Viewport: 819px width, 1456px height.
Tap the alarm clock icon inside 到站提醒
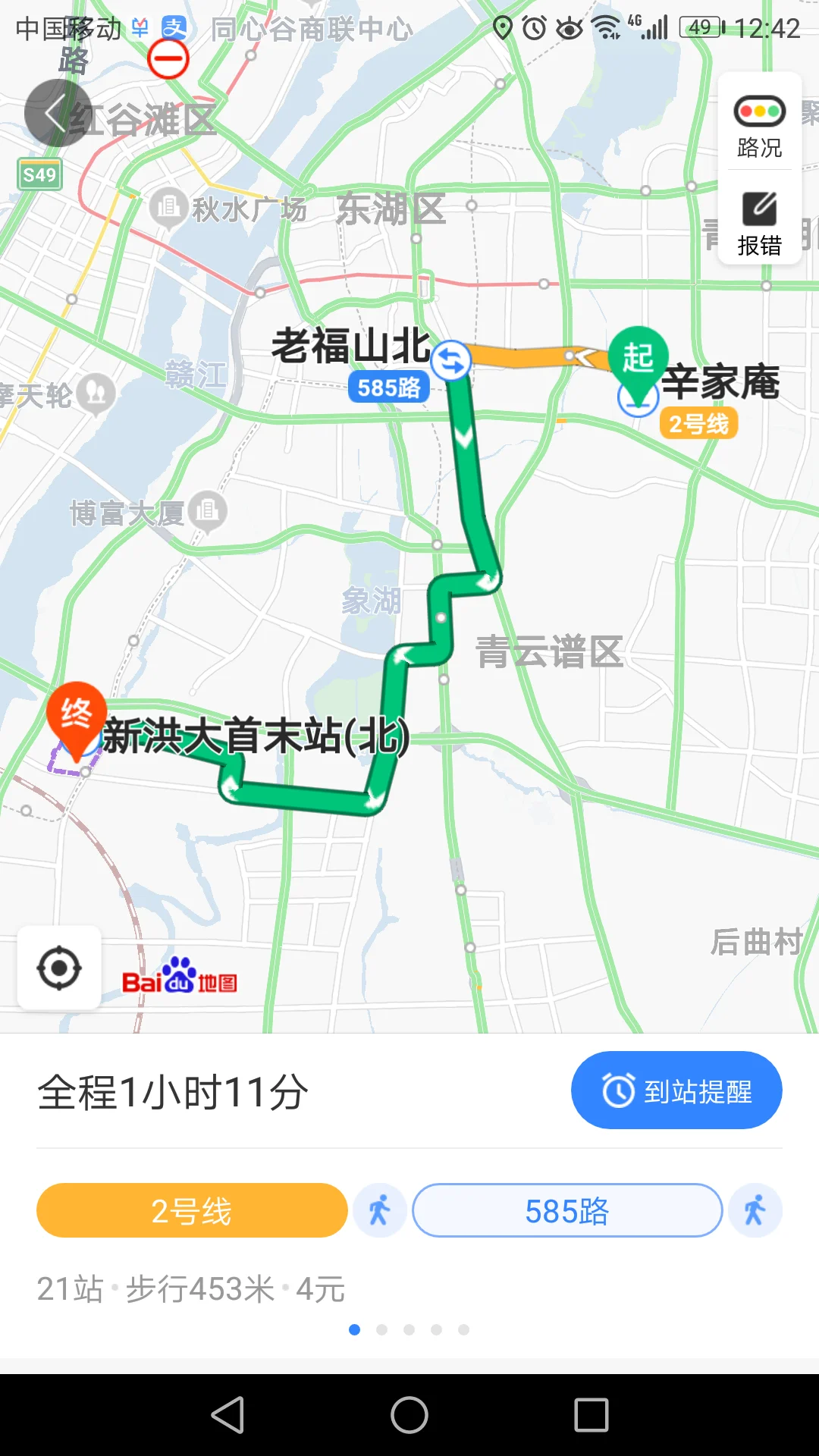617,1090
